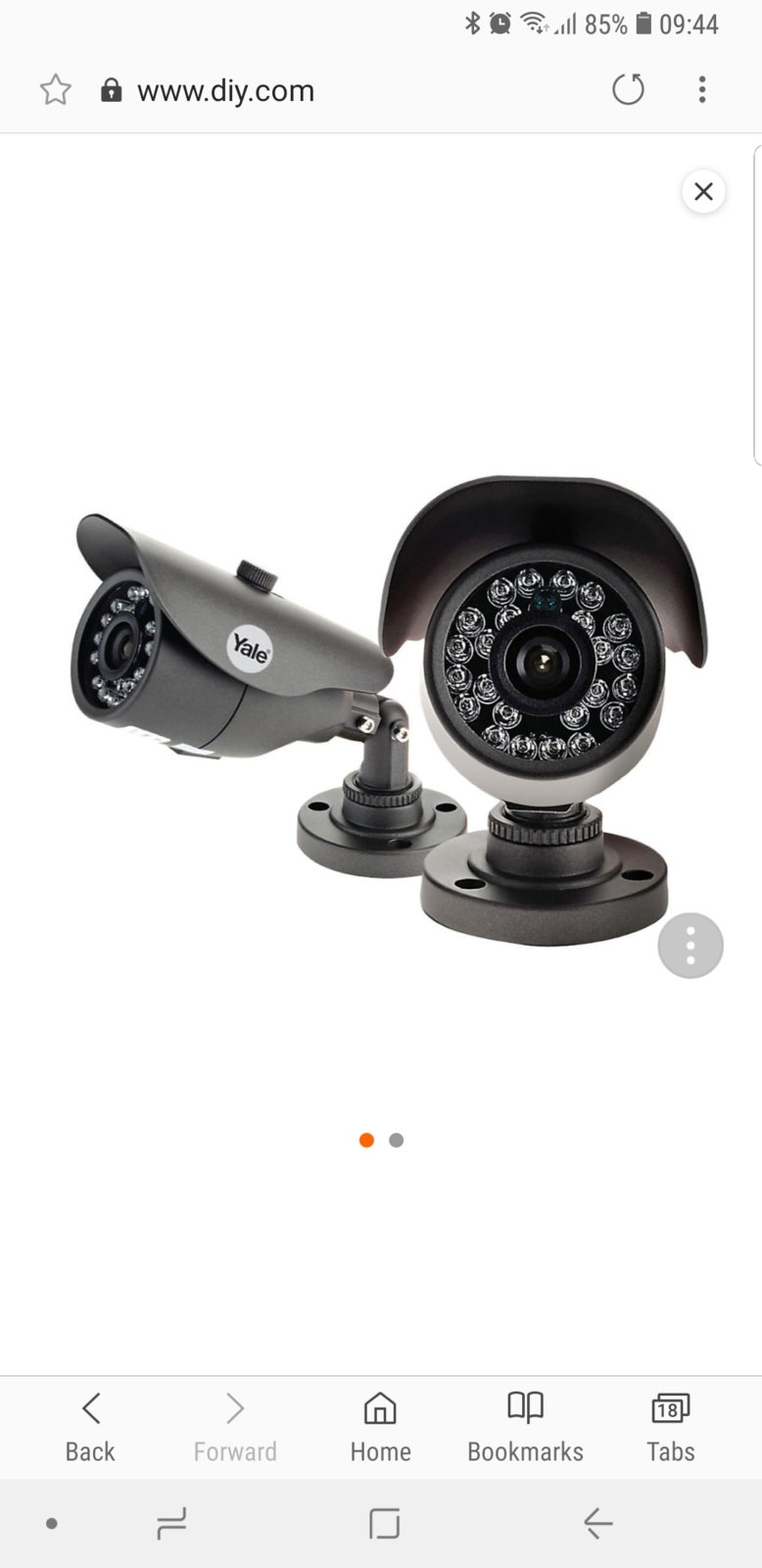Go to the browser Home page

[x=380, y=1428]
